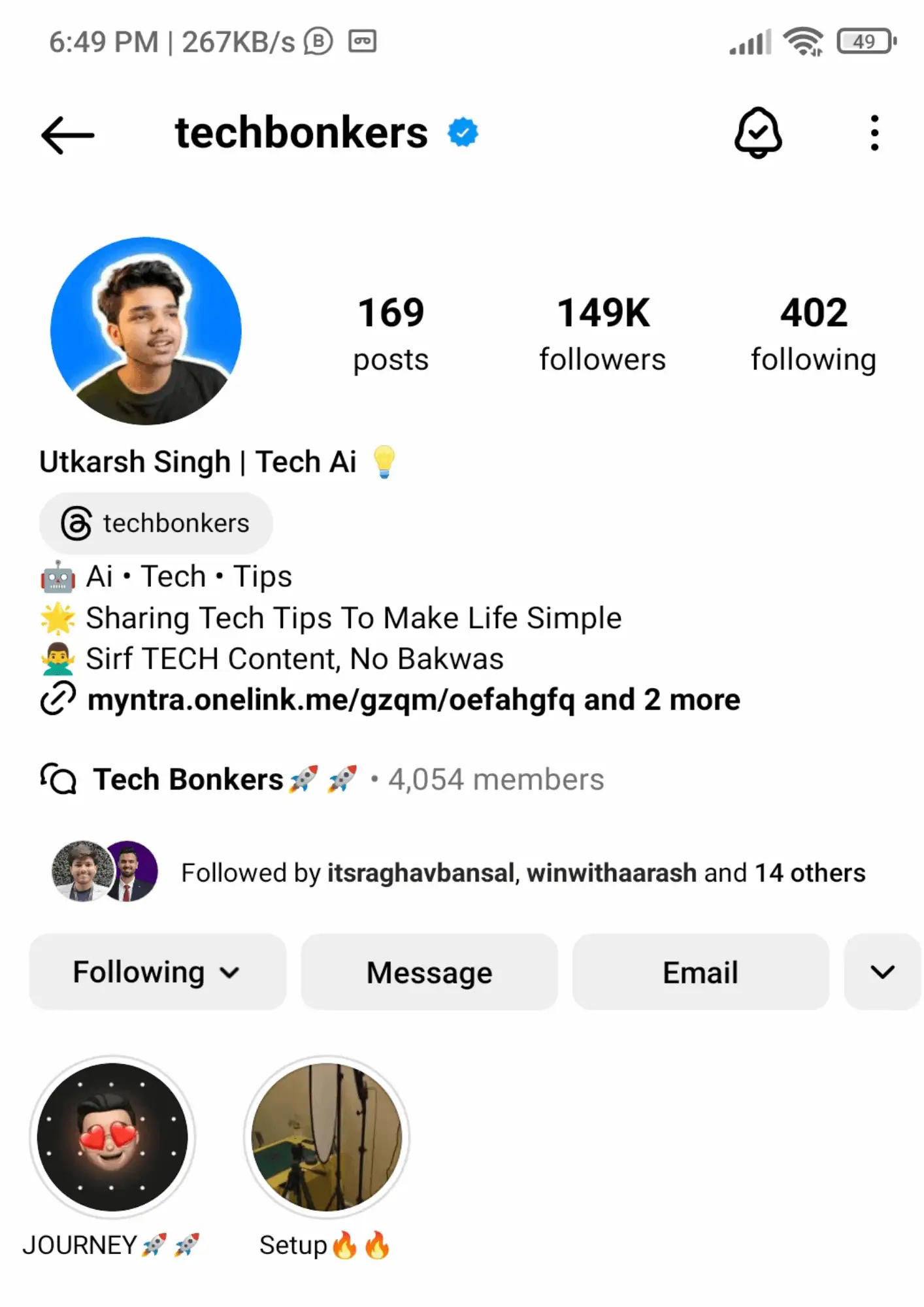Open the techbonkers Threads badge
Screen dimensions: 924x1307
[x=156, y=523]
